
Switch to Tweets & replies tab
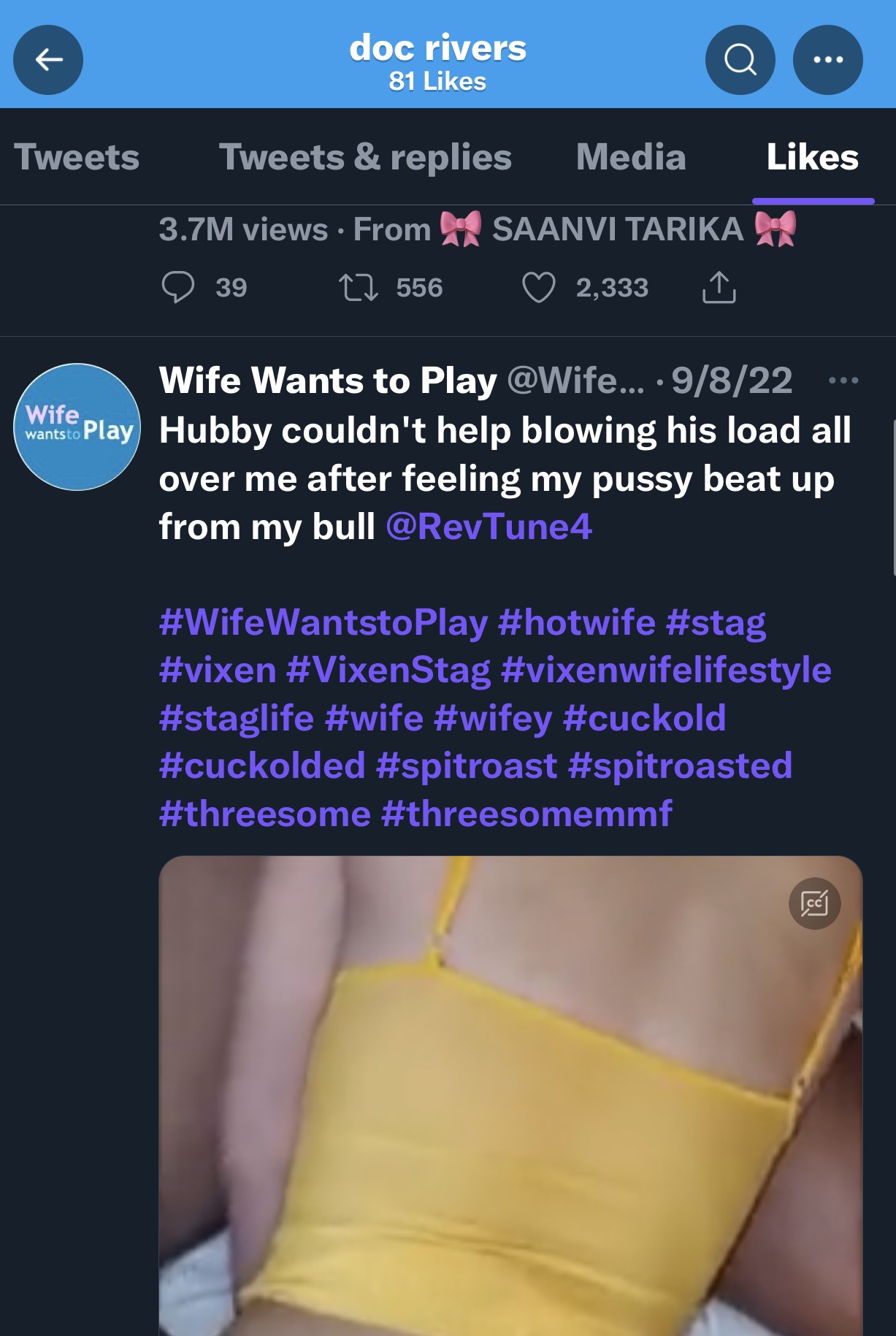pos(365,157)
